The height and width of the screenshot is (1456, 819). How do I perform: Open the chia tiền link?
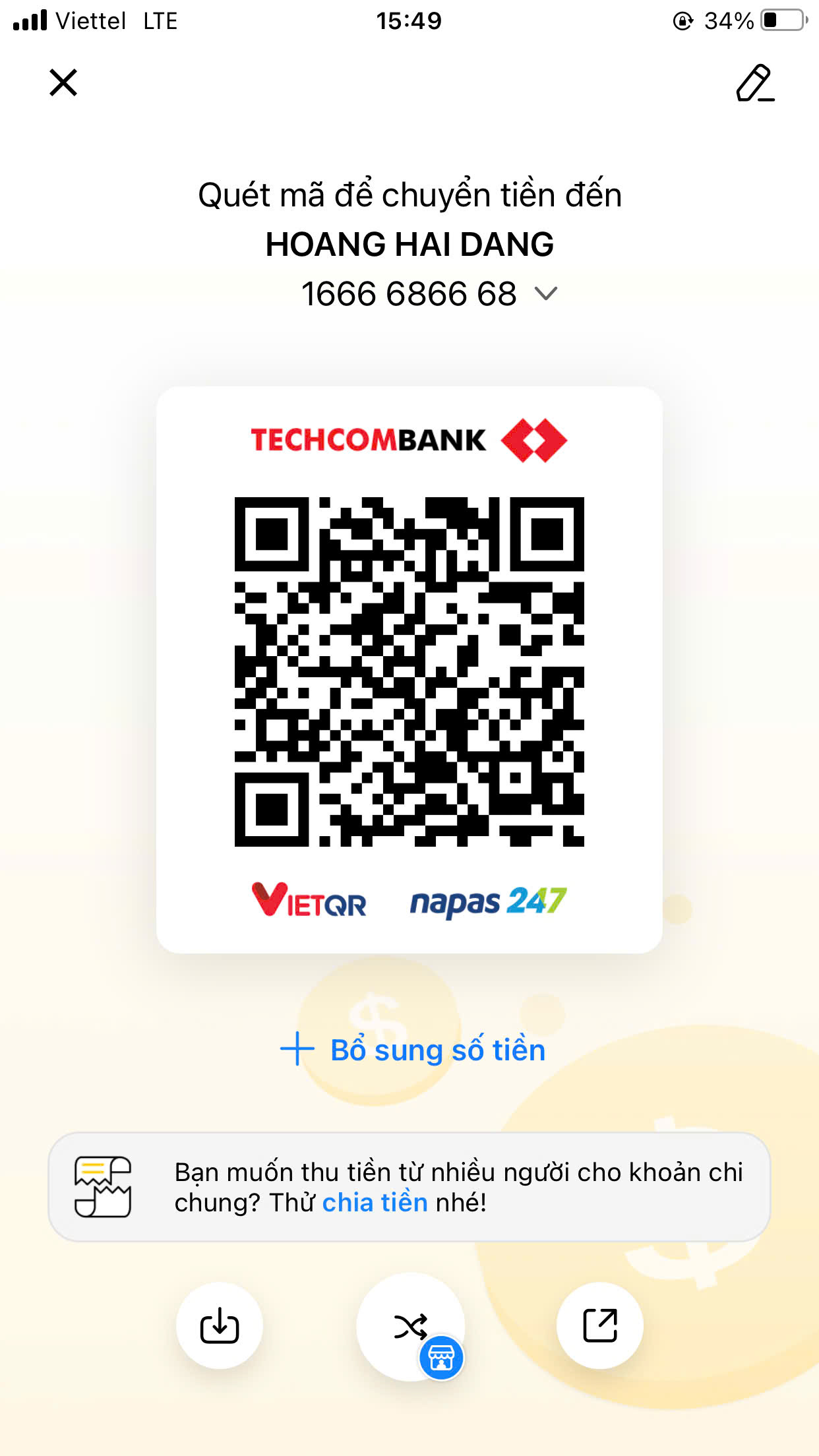[375, 1202]
